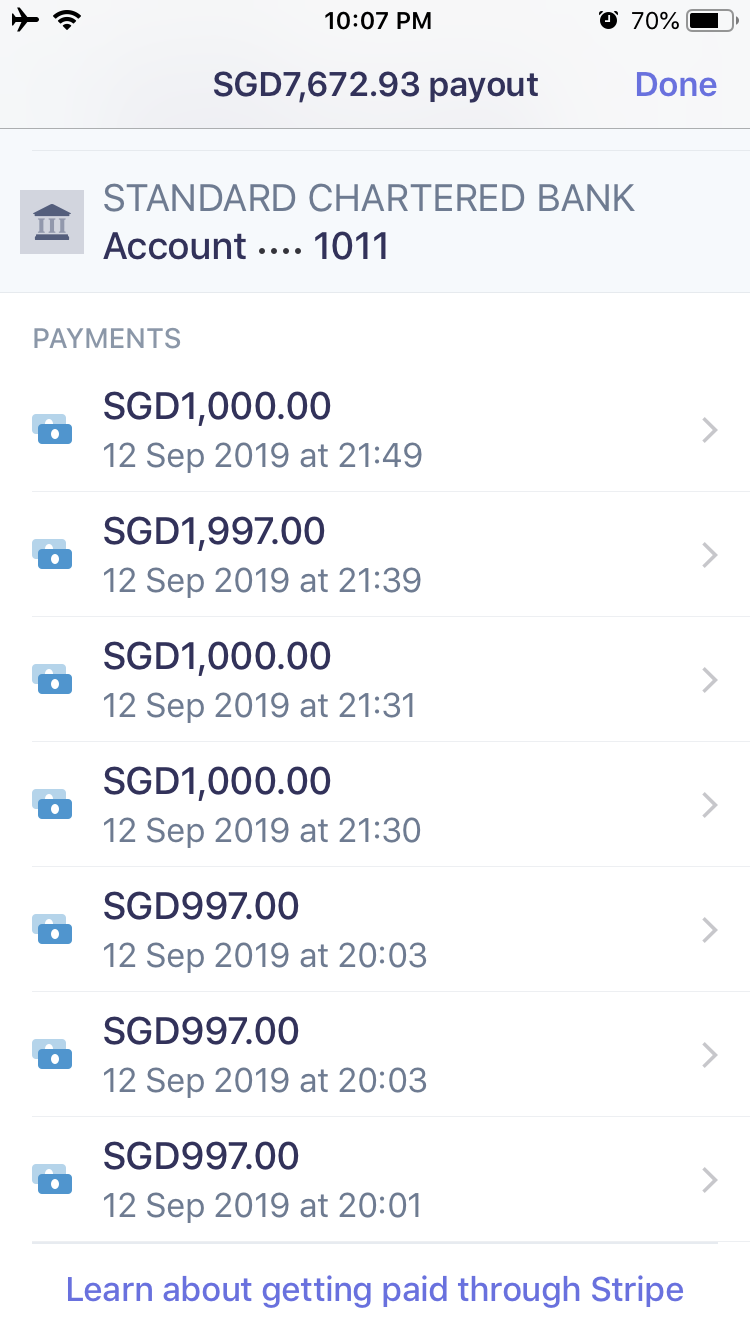Open the SGD1,000.00 payment from 21:49
Viewport: 750px width, 1334px height.
pos(375,430)
